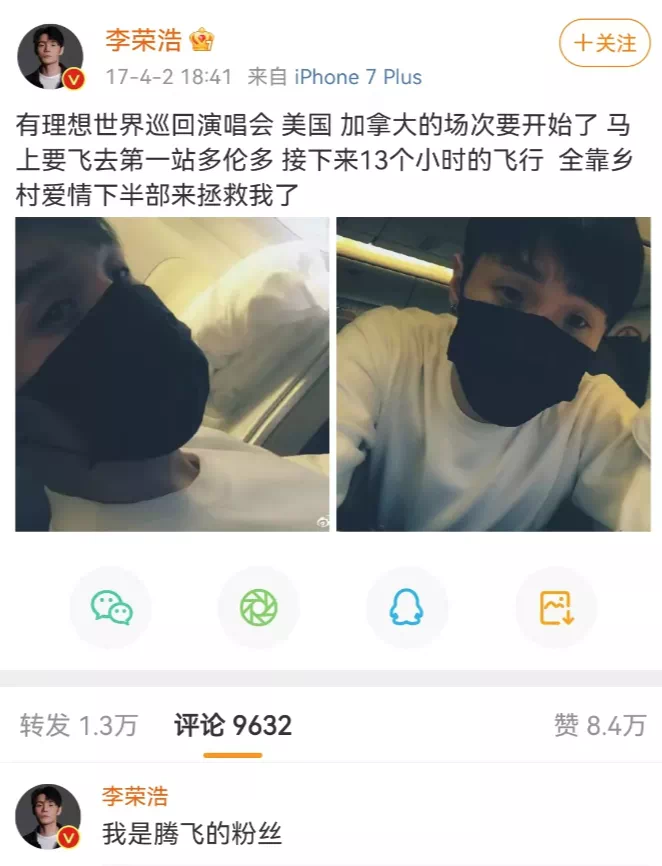Switch to the 转发 tab

79,725
